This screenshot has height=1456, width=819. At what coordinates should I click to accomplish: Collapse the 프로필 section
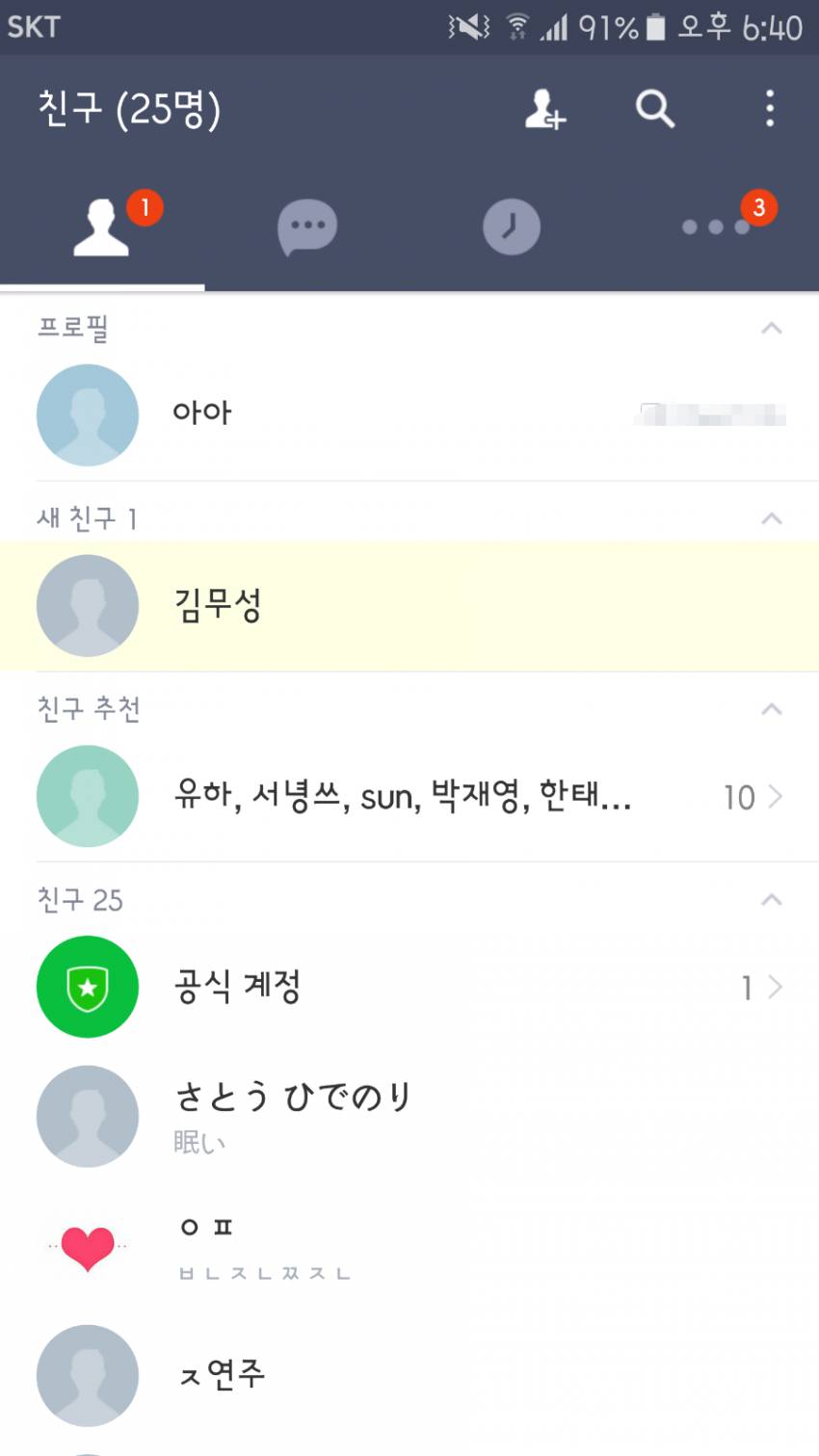point(771,328)
